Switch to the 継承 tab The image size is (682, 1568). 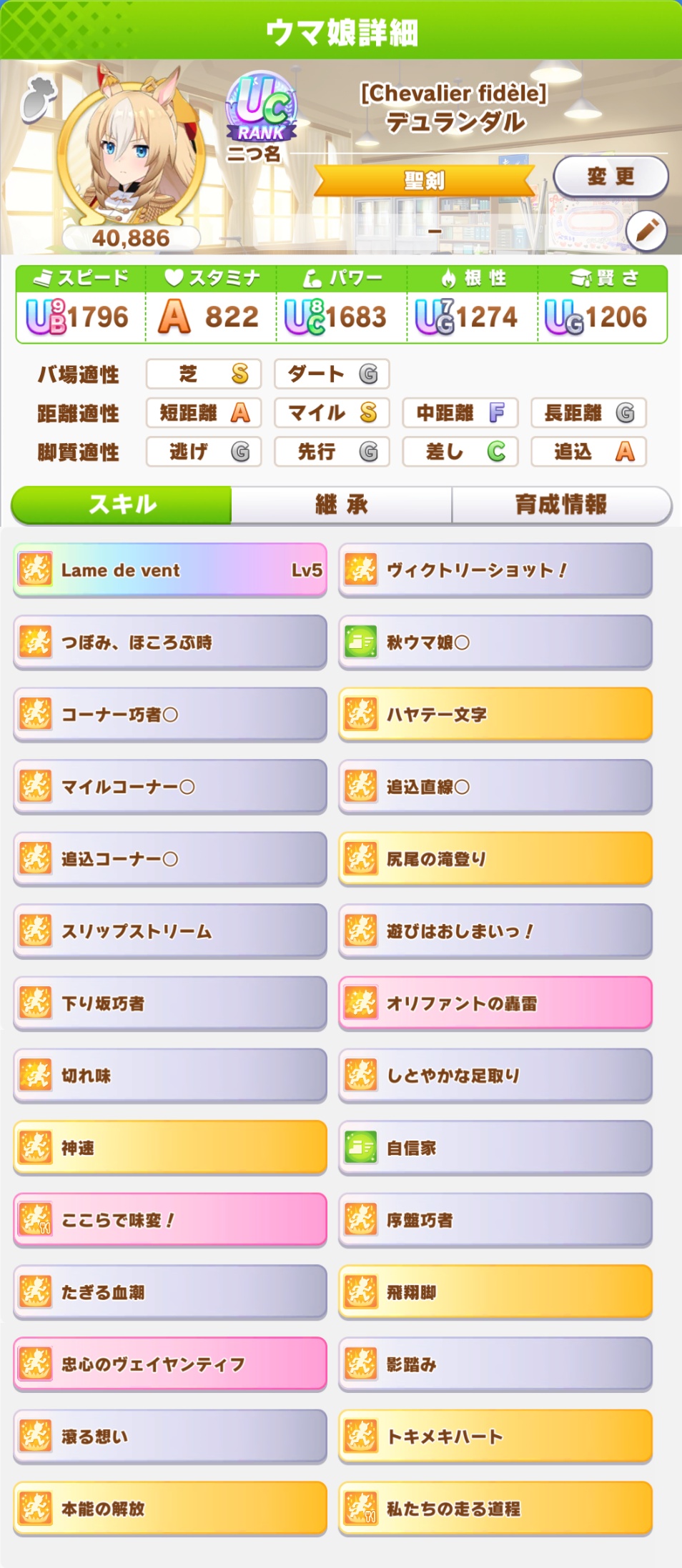(x=341, y=505)
